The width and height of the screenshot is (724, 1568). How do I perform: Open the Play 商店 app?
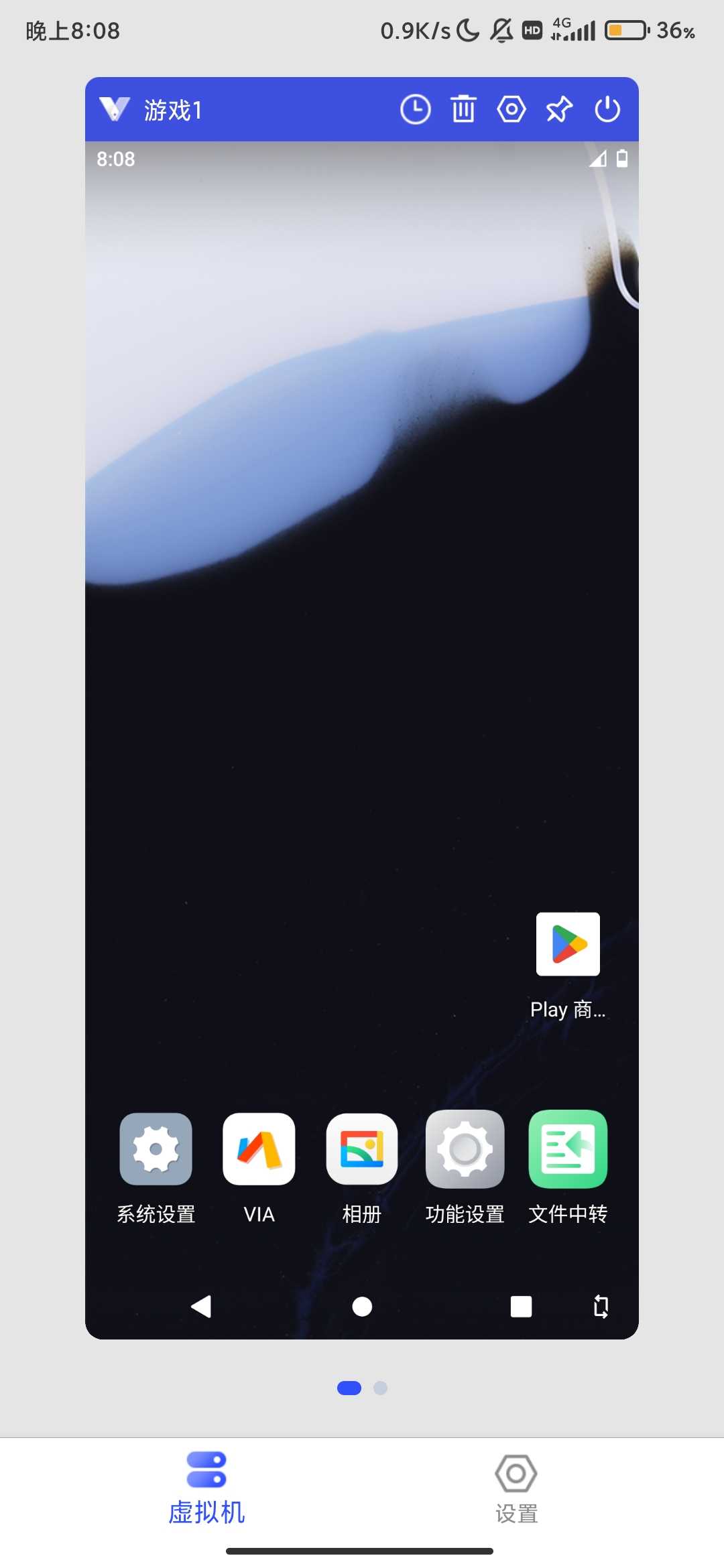(568, 945)
